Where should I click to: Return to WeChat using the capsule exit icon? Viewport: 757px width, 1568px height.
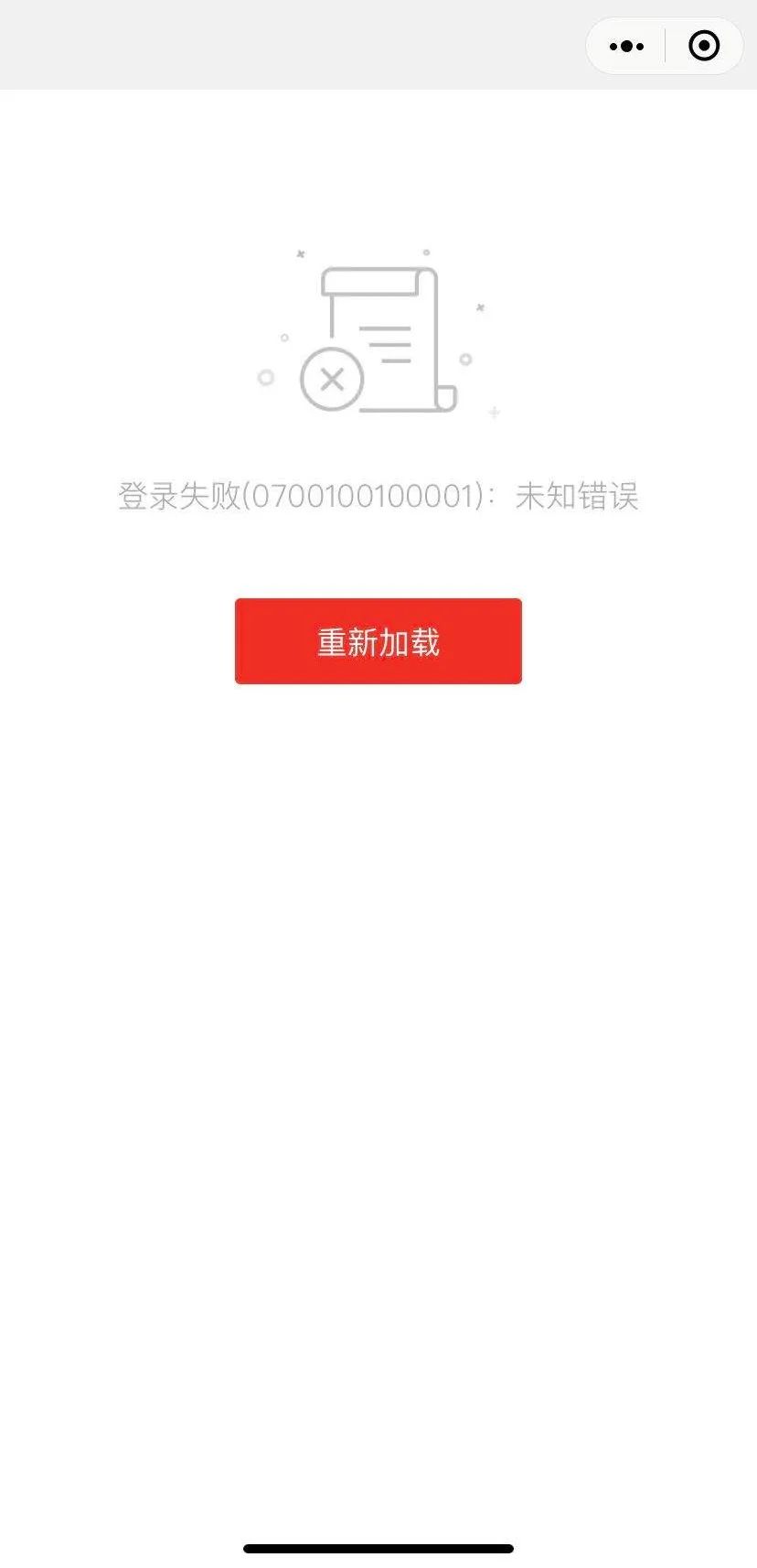click(704, 45)
